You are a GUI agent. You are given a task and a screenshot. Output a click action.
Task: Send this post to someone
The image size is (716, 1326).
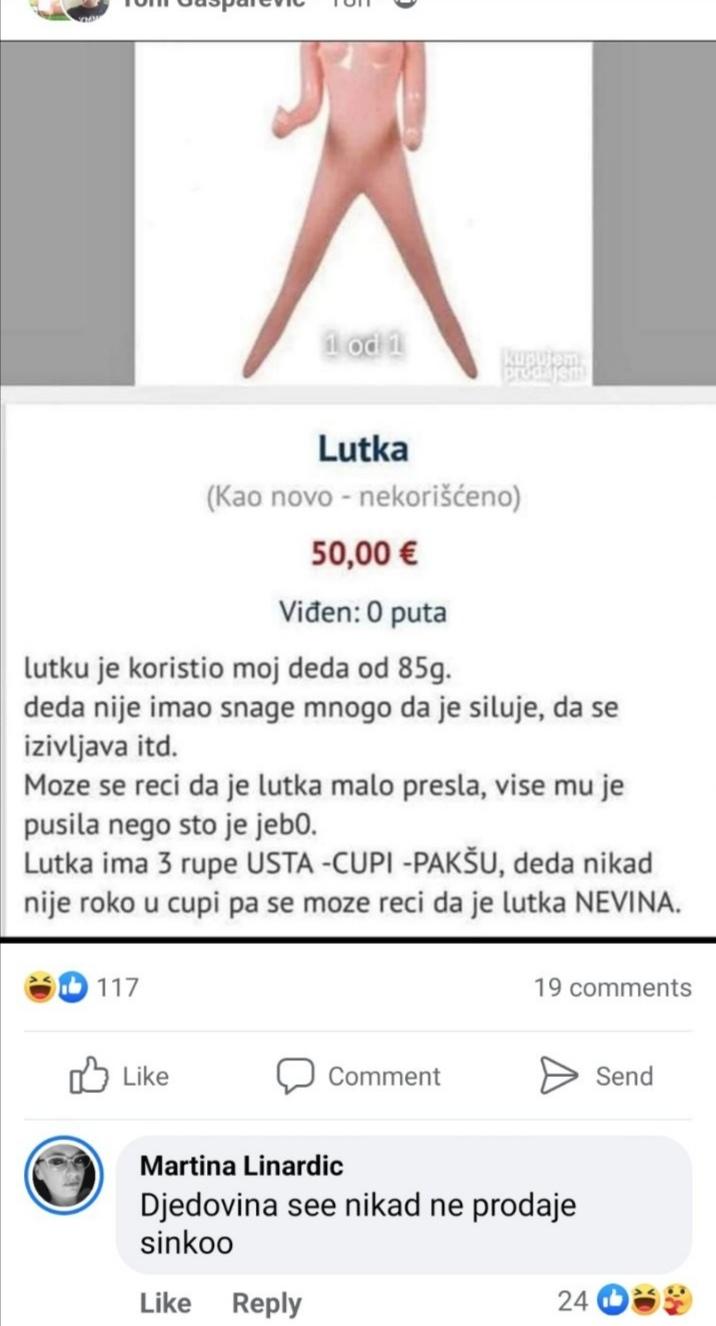pos(597,1076)
